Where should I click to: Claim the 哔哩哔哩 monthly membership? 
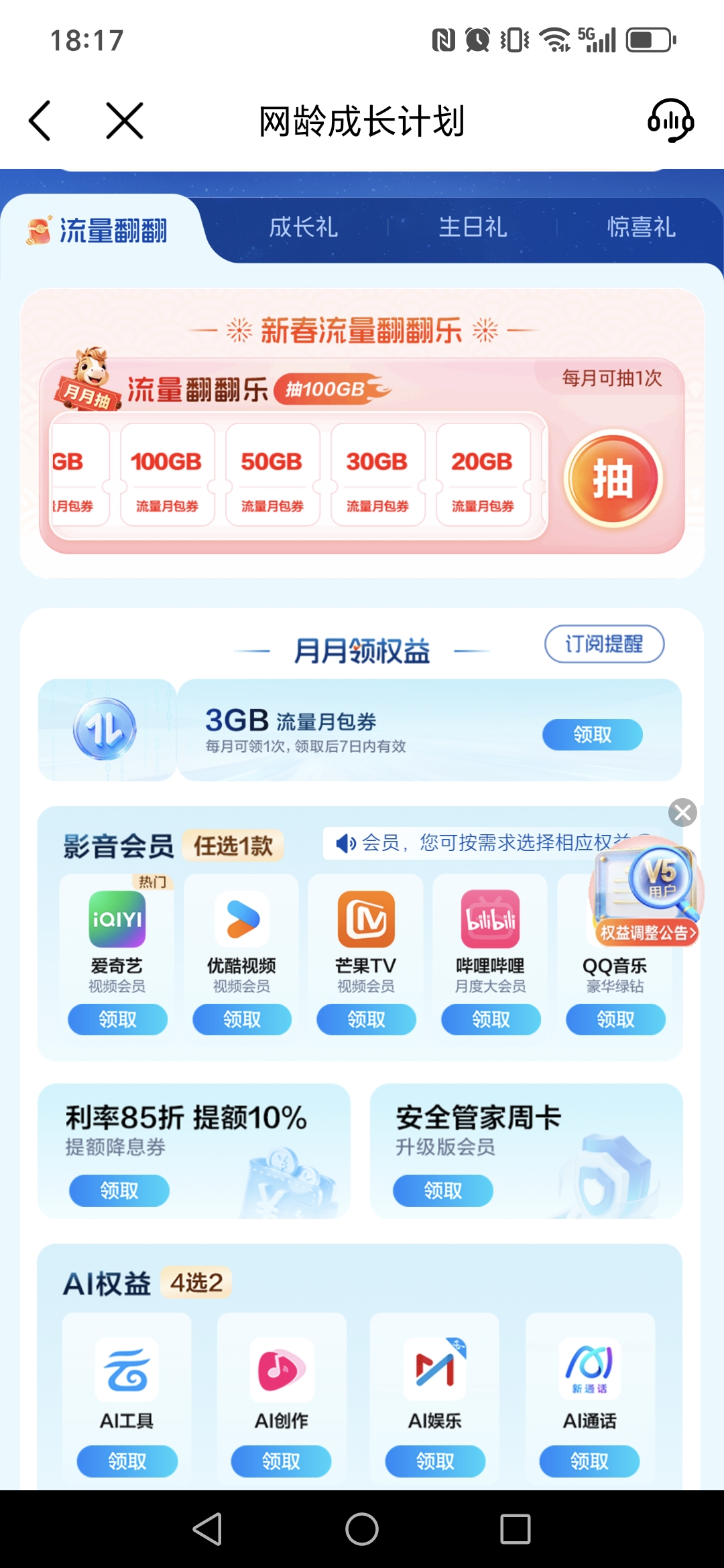491,1019
